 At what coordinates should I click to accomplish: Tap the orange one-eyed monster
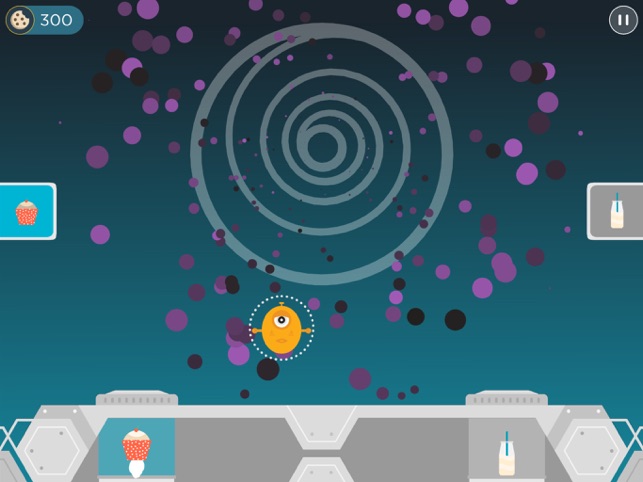(281, 327)
